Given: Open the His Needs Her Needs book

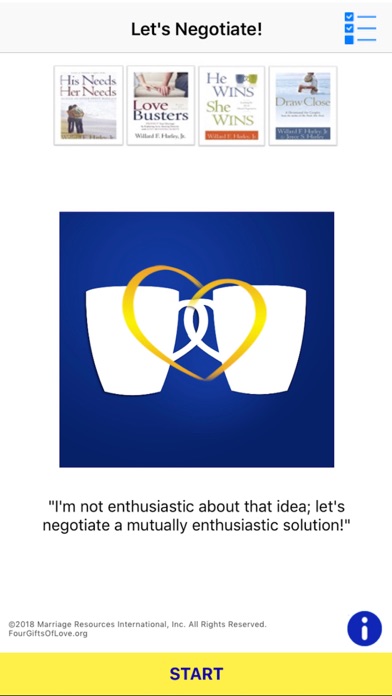Looking at the screenshot, I should 88,105.
